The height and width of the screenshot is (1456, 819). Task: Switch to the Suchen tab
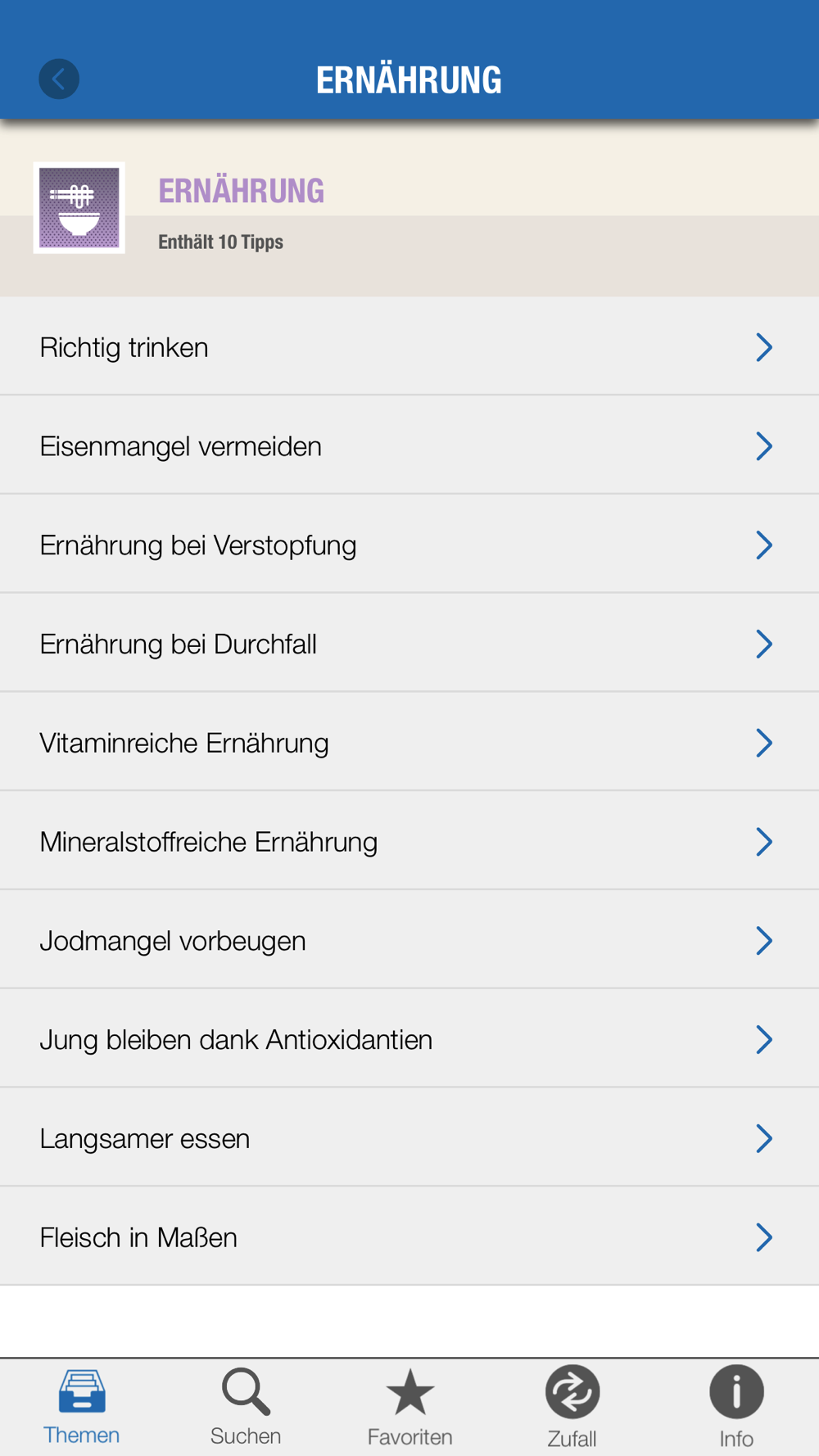(246, 1408)
